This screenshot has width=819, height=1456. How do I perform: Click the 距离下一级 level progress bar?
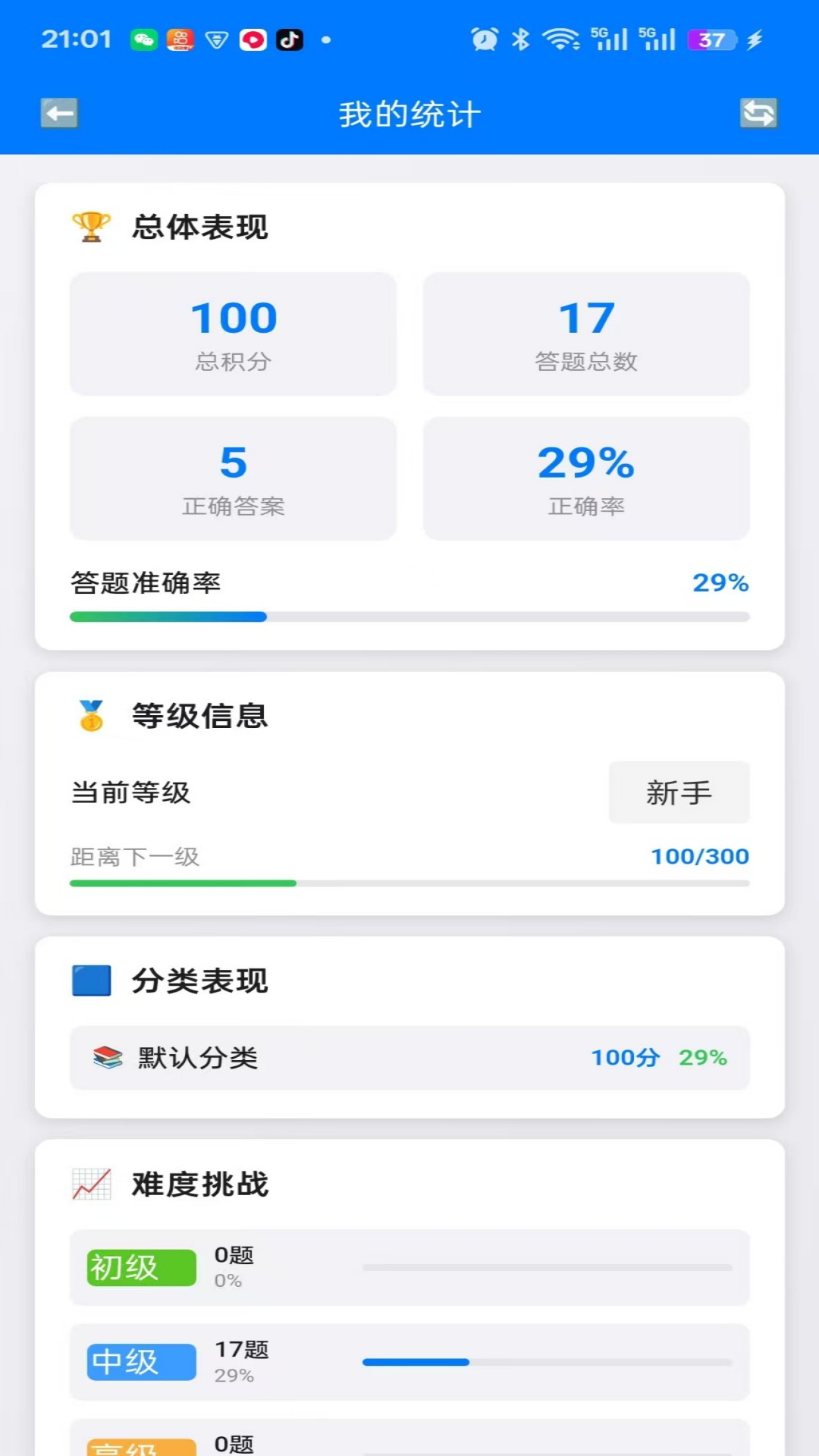click(x=409, y=883)
